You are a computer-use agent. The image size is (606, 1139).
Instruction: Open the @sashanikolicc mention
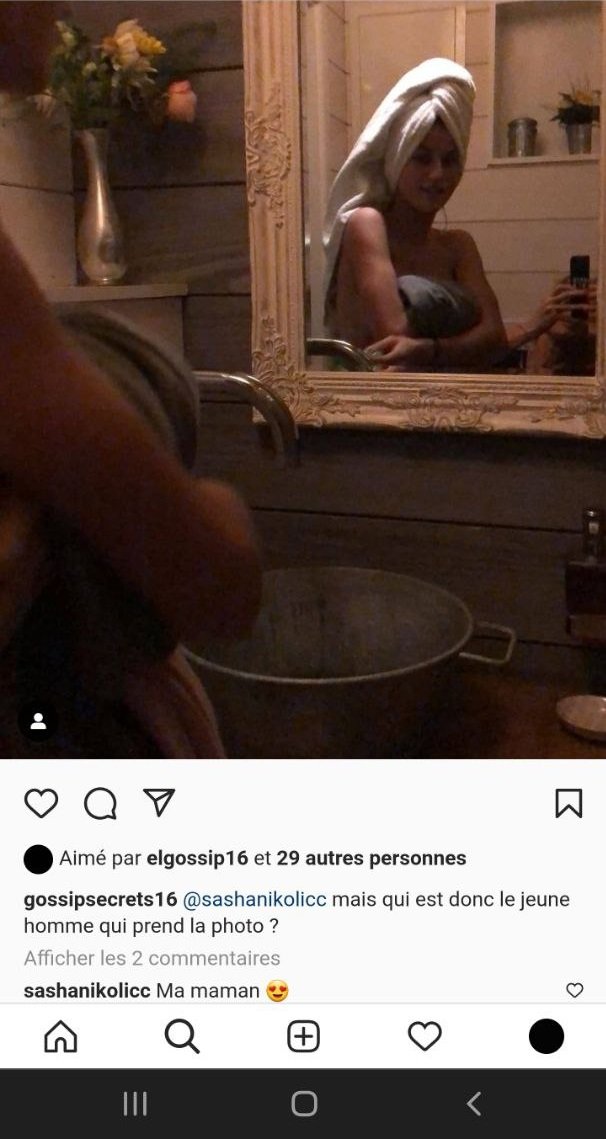coord(254,899)
